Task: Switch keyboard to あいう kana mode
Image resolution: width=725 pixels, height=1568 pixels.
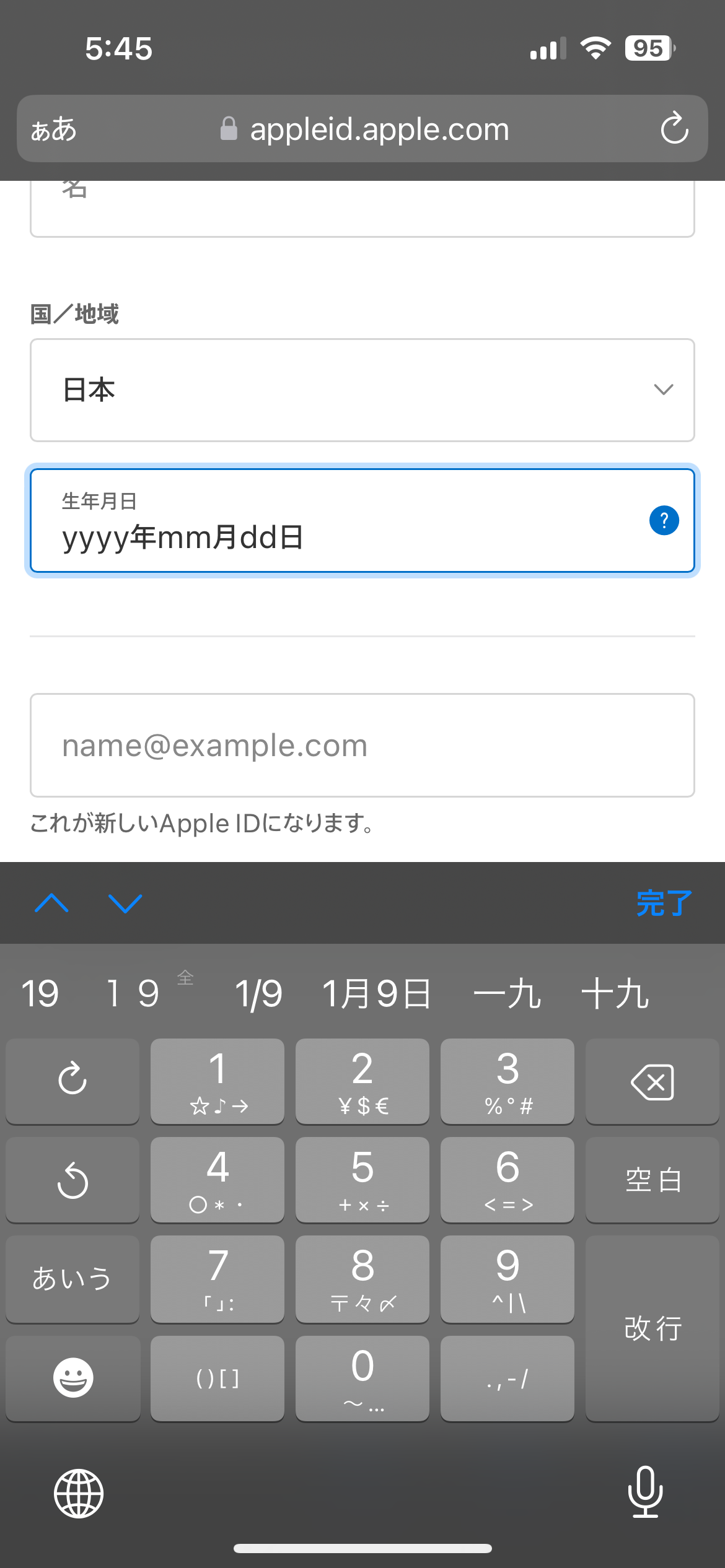Action: (x=72, y=1278)
